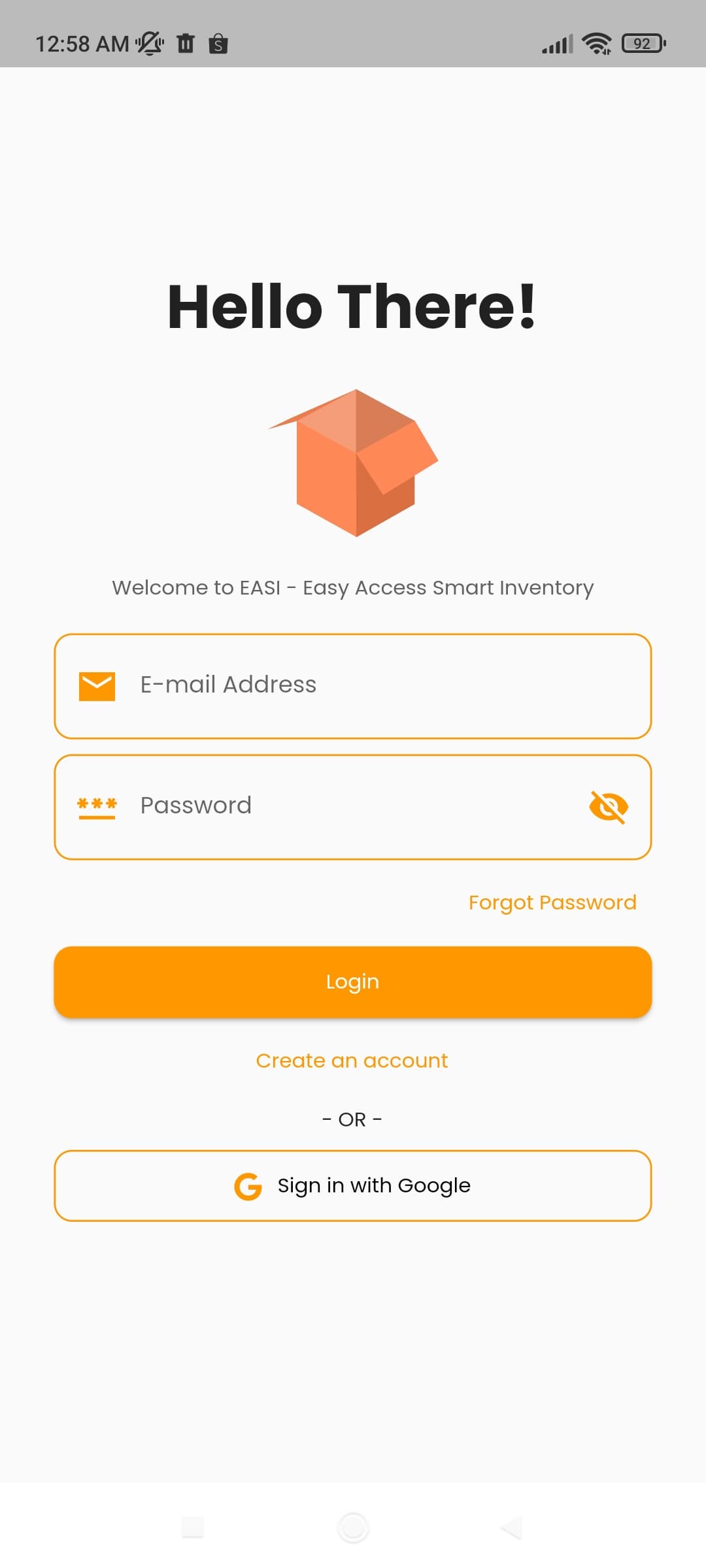The image size is (706, 1568).
Task: Tap the muted notifications icon in the status bar
Action: click(149, 42)
